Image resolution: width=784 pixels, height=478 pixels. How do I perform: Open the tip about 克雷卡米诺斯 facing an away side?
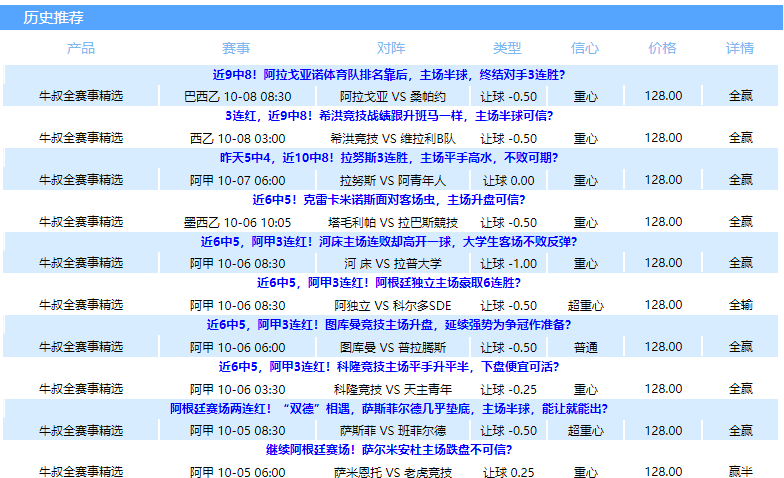point(389,200)
